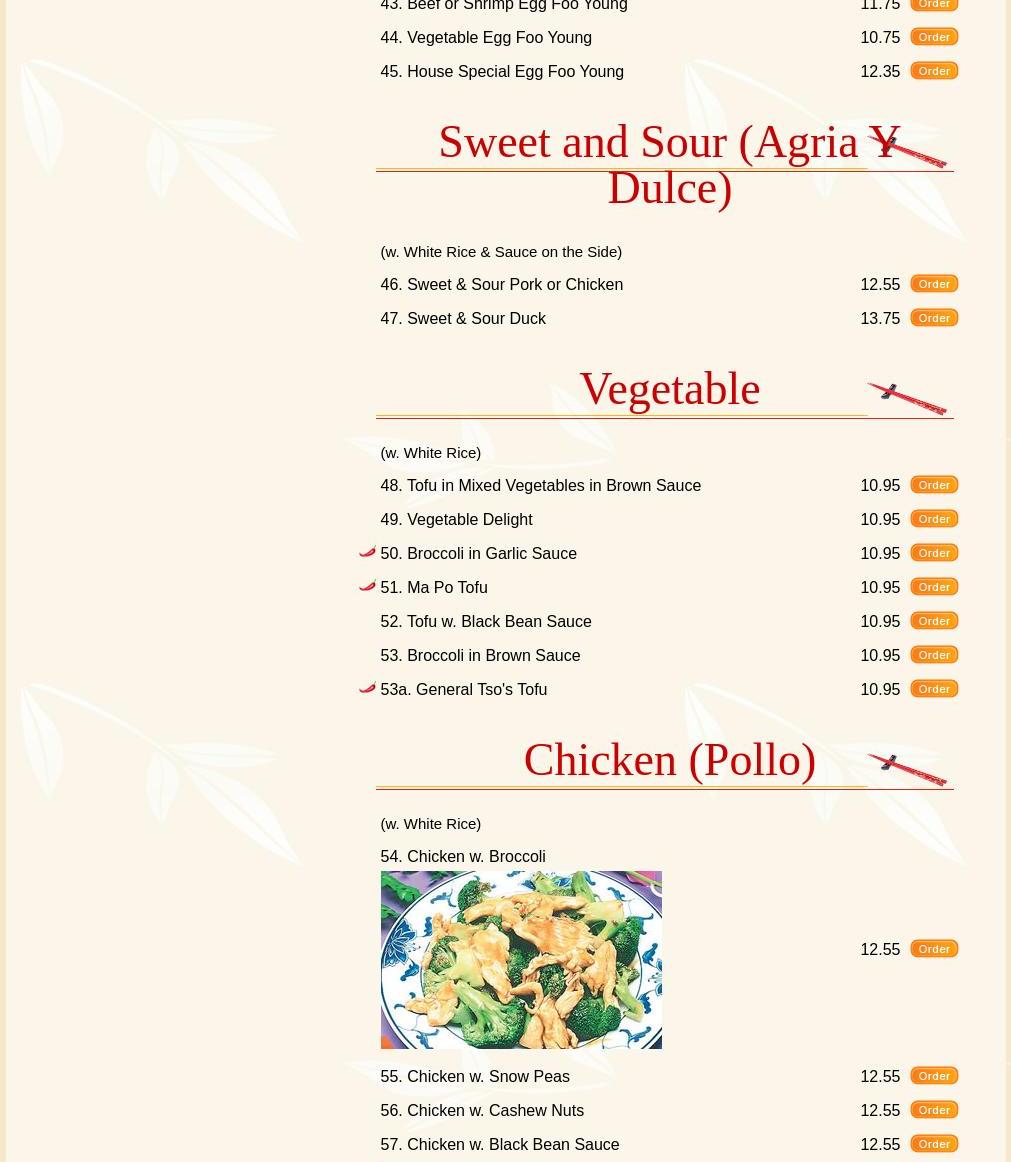Order Chicken w. Black Bean Sauce
This screenshot has height=1162, width=1011.
[934, 1144]
